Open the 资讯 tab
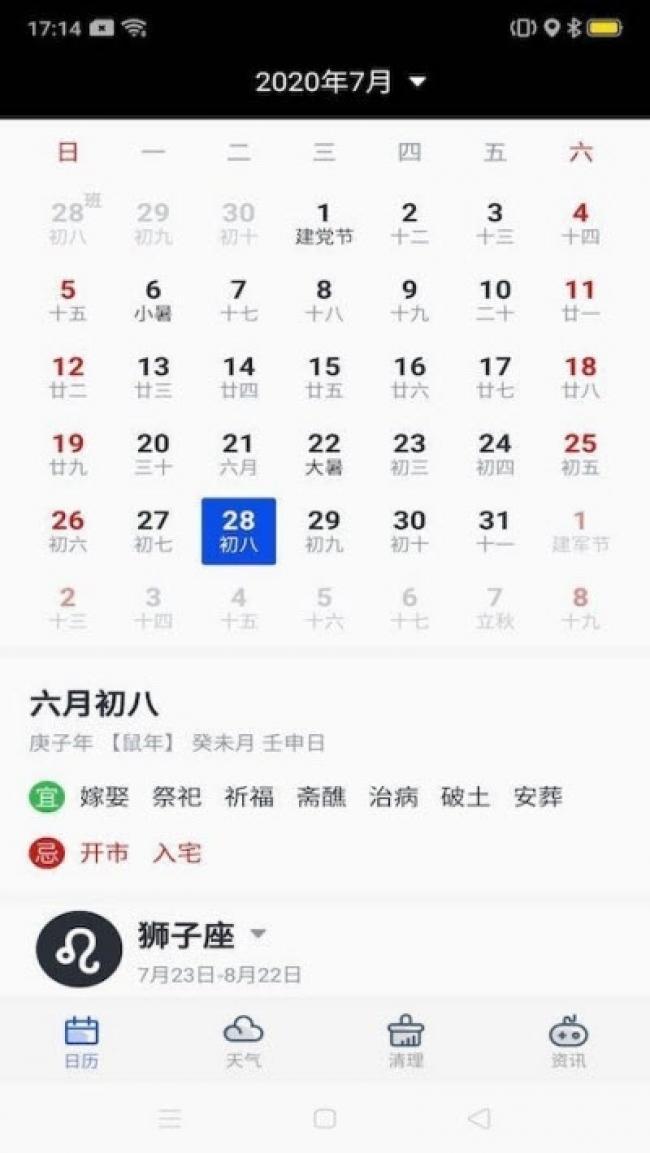Image resolution: width=650 pixels, height=1153 pixels. pyautogui.click(x=568, y=1041)
